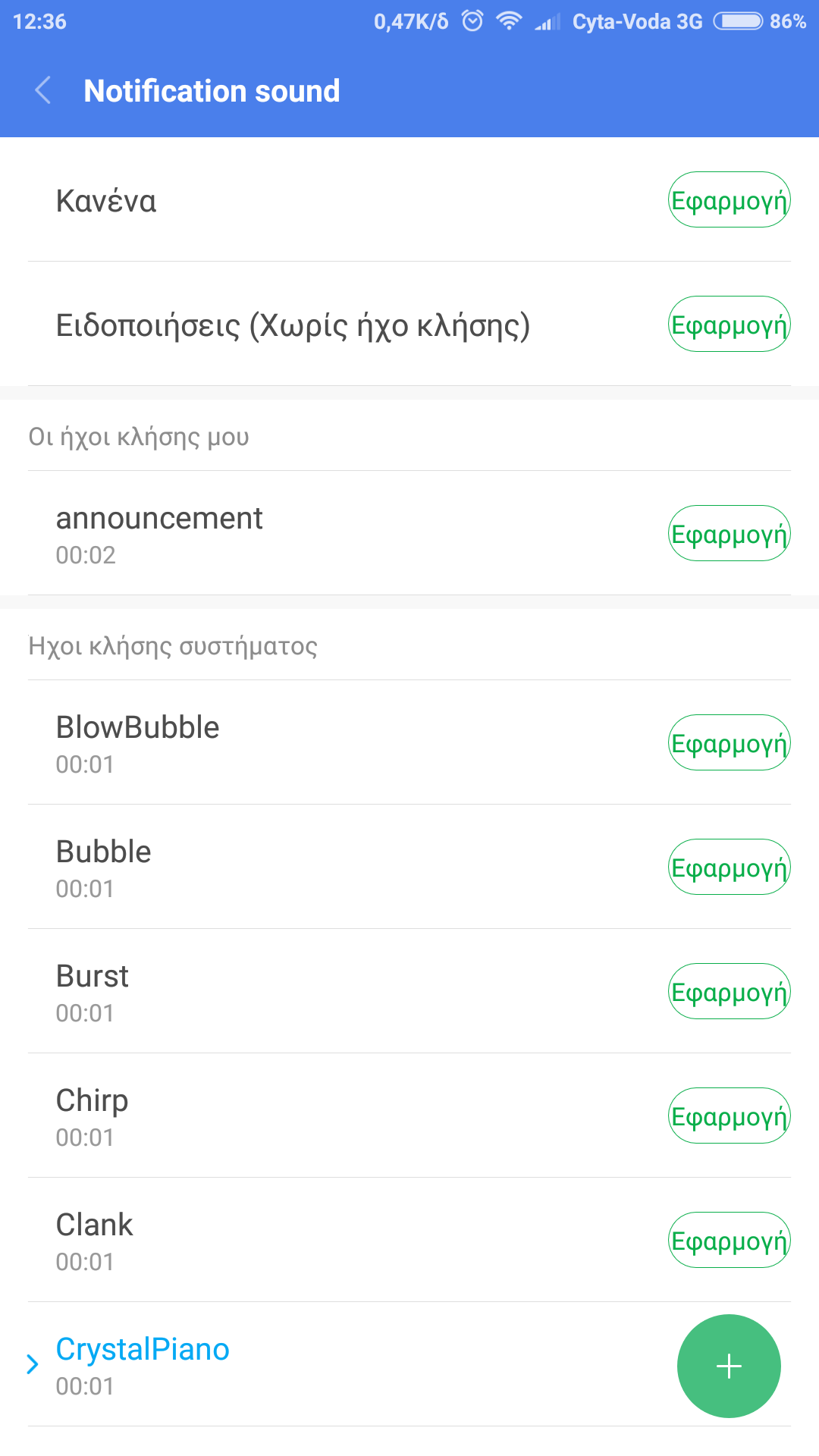Viewport: 819px width, 1456px height.
Task: Apply the BlowBubble sound
Action: coord(729,743)
